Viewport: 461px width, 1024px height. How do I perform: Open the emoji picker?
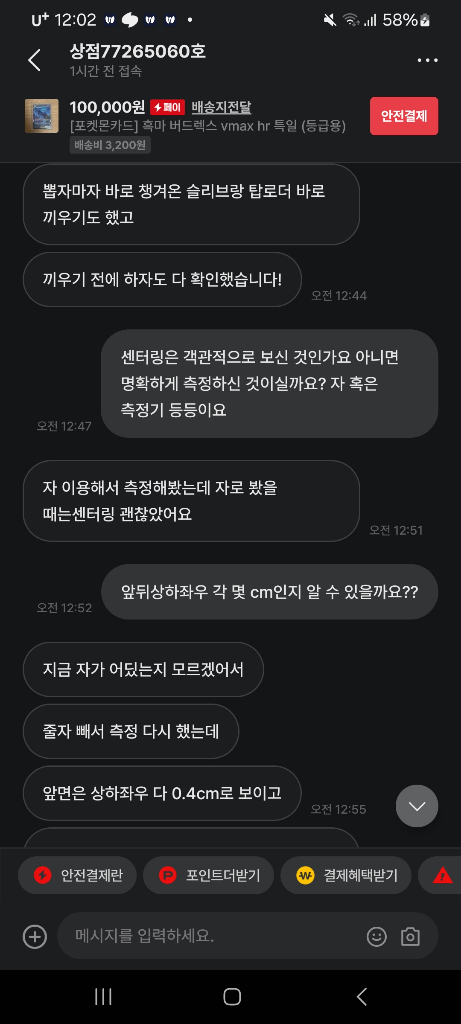point(377,936)
